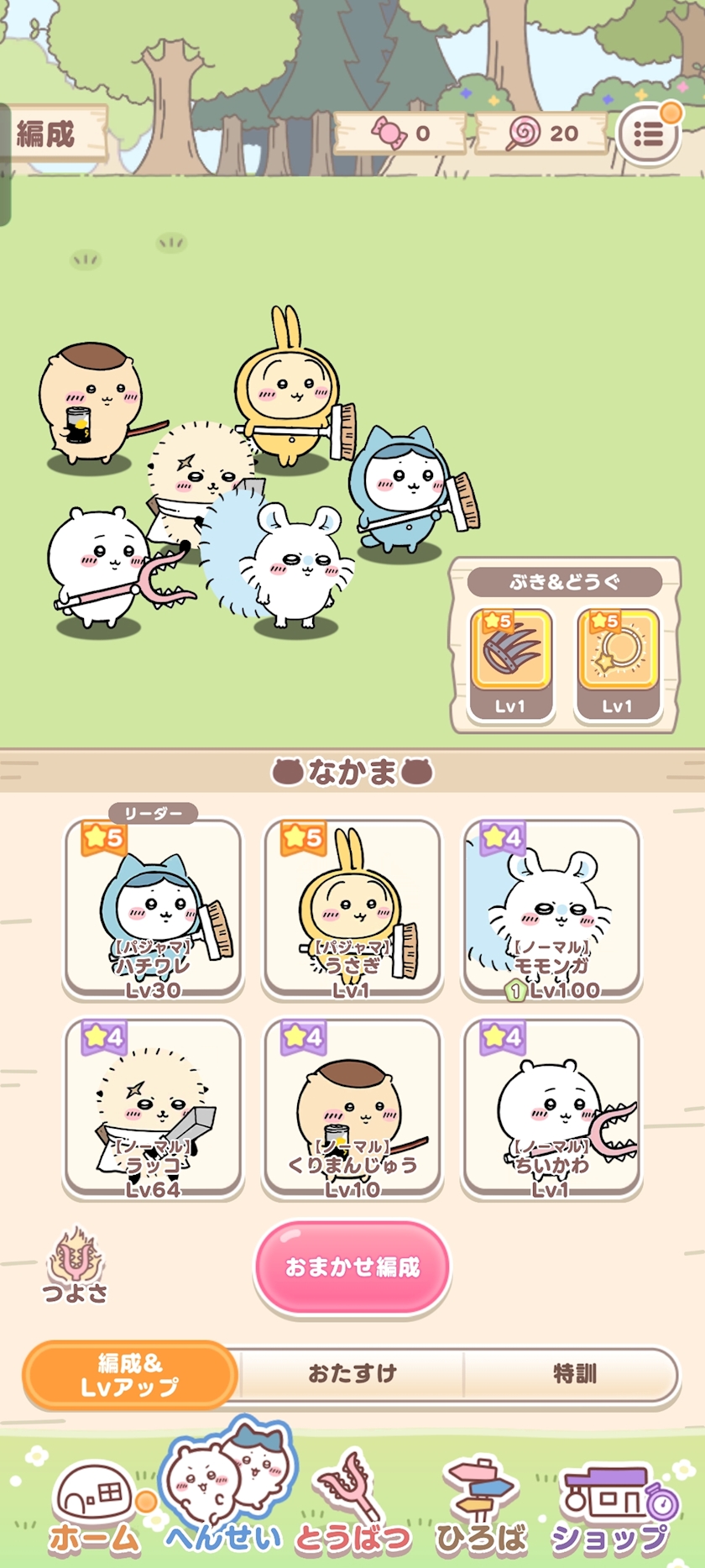
Task: Open the list menu icon at top right
Action: 648,134
